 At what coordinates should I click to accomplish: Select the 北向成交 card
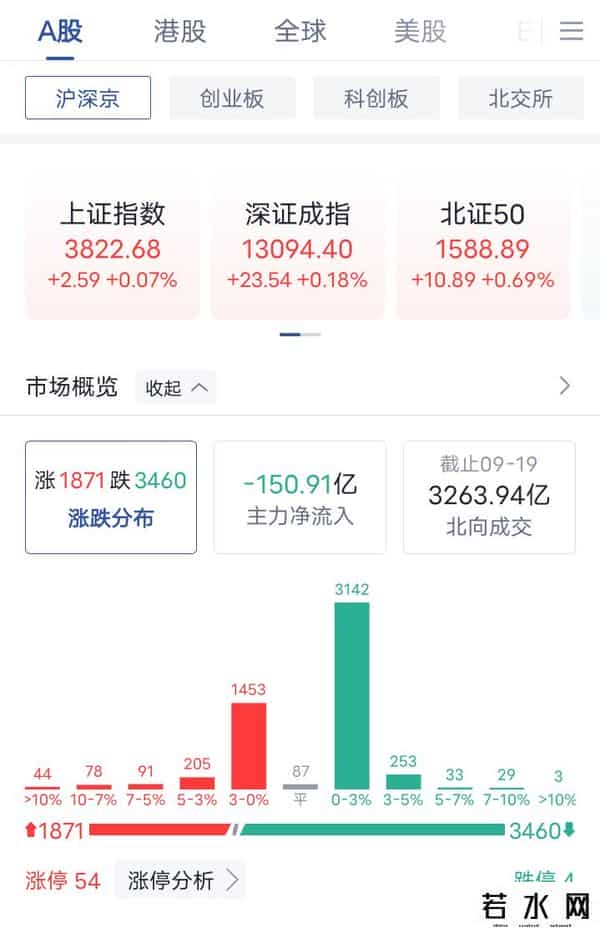click(x=489, y=497)
